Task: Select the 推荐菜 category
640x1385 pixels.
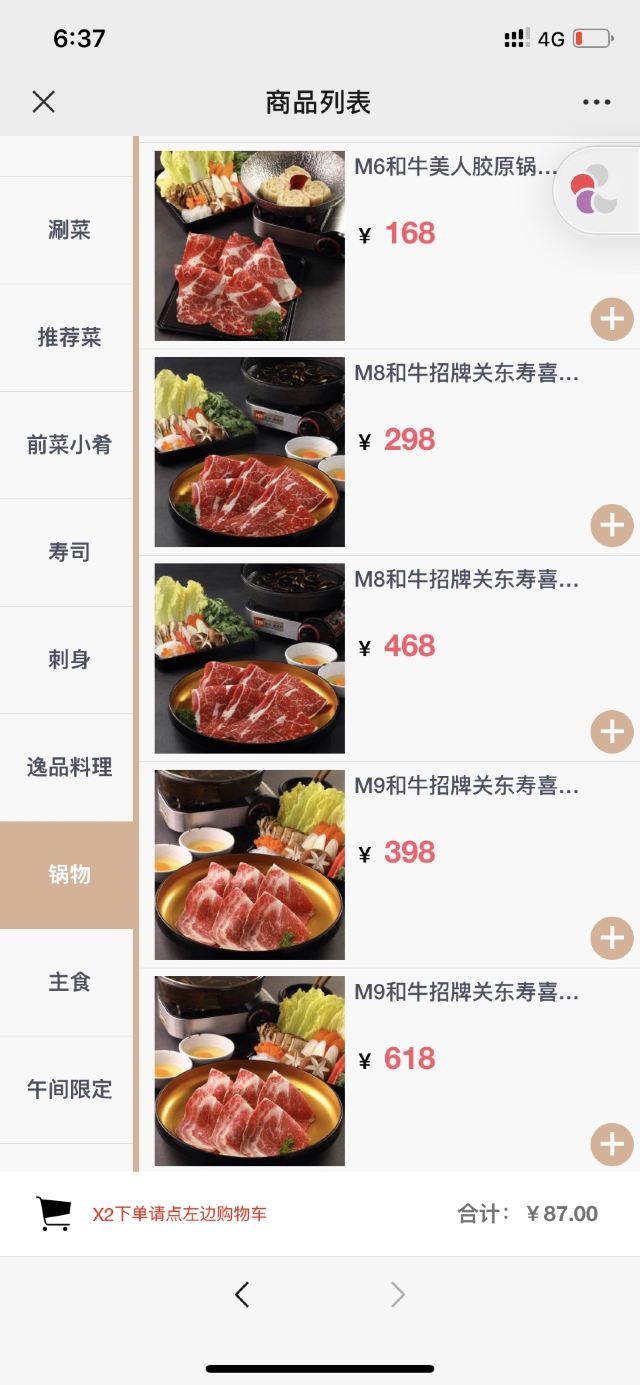Action: (x=69, y=338)
